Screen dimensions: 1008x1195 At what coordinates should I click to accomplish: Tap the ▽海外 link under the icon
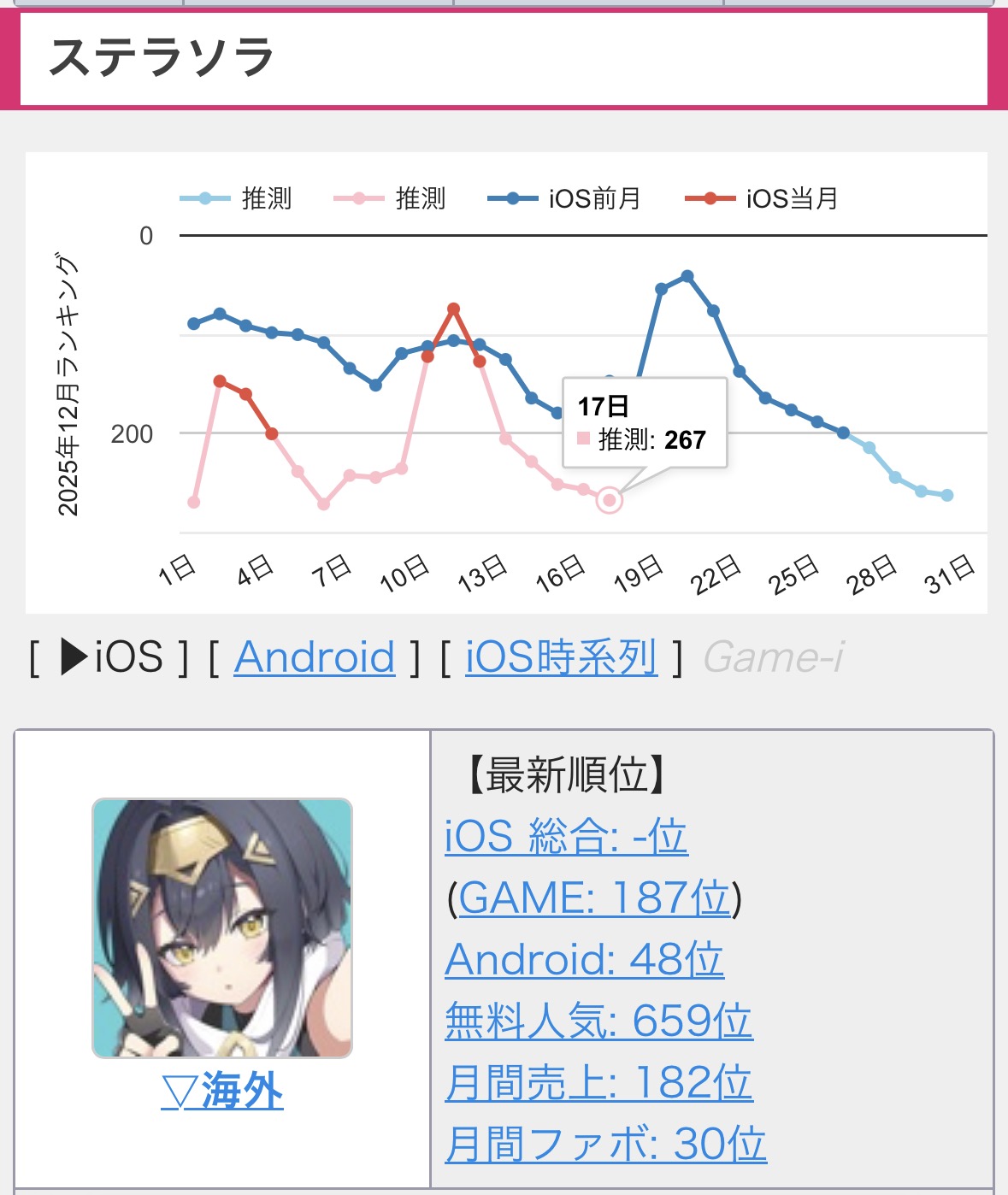(x=221, y=1092)
